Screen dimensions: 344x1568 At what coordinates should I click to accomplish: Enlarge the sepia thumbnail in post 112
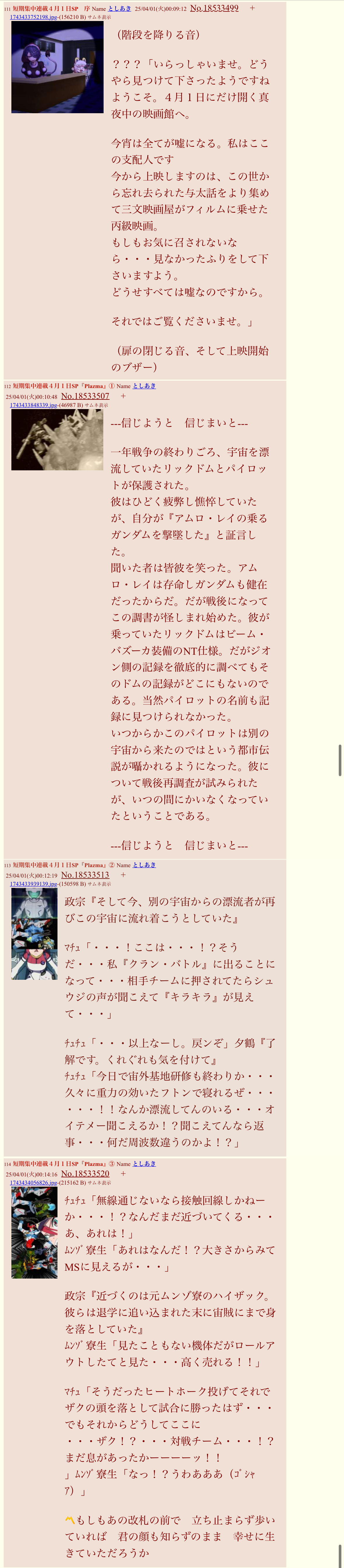(57, 439)
